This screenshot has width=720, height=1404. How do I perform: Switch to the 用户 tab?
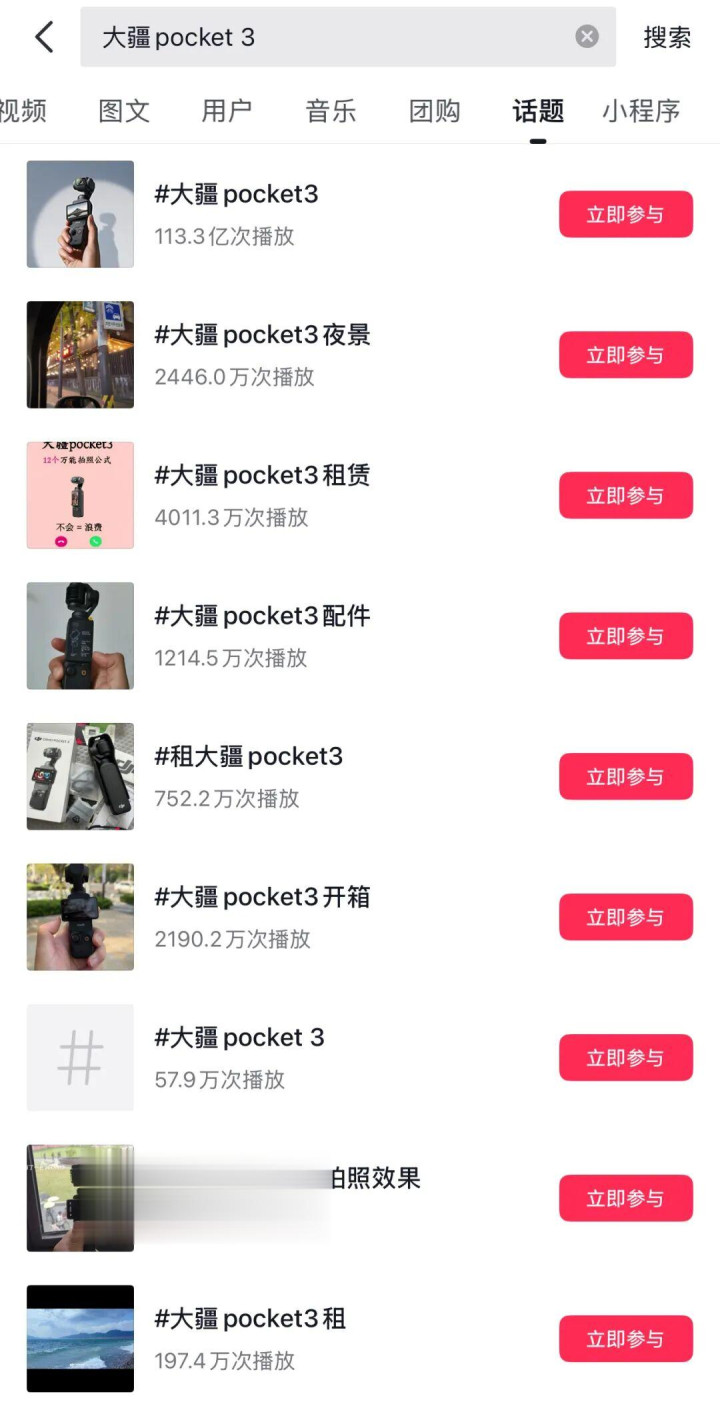(227, 110)
